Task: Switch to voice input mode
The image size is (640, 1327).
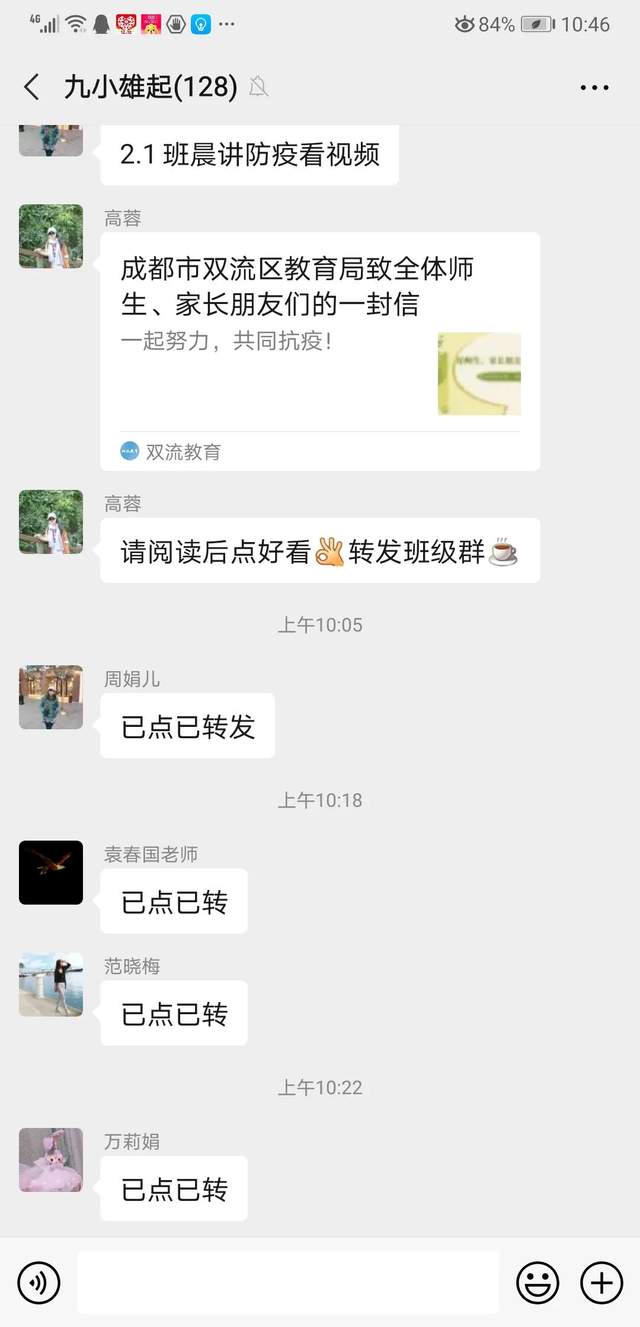Action: click(39, 1283)
